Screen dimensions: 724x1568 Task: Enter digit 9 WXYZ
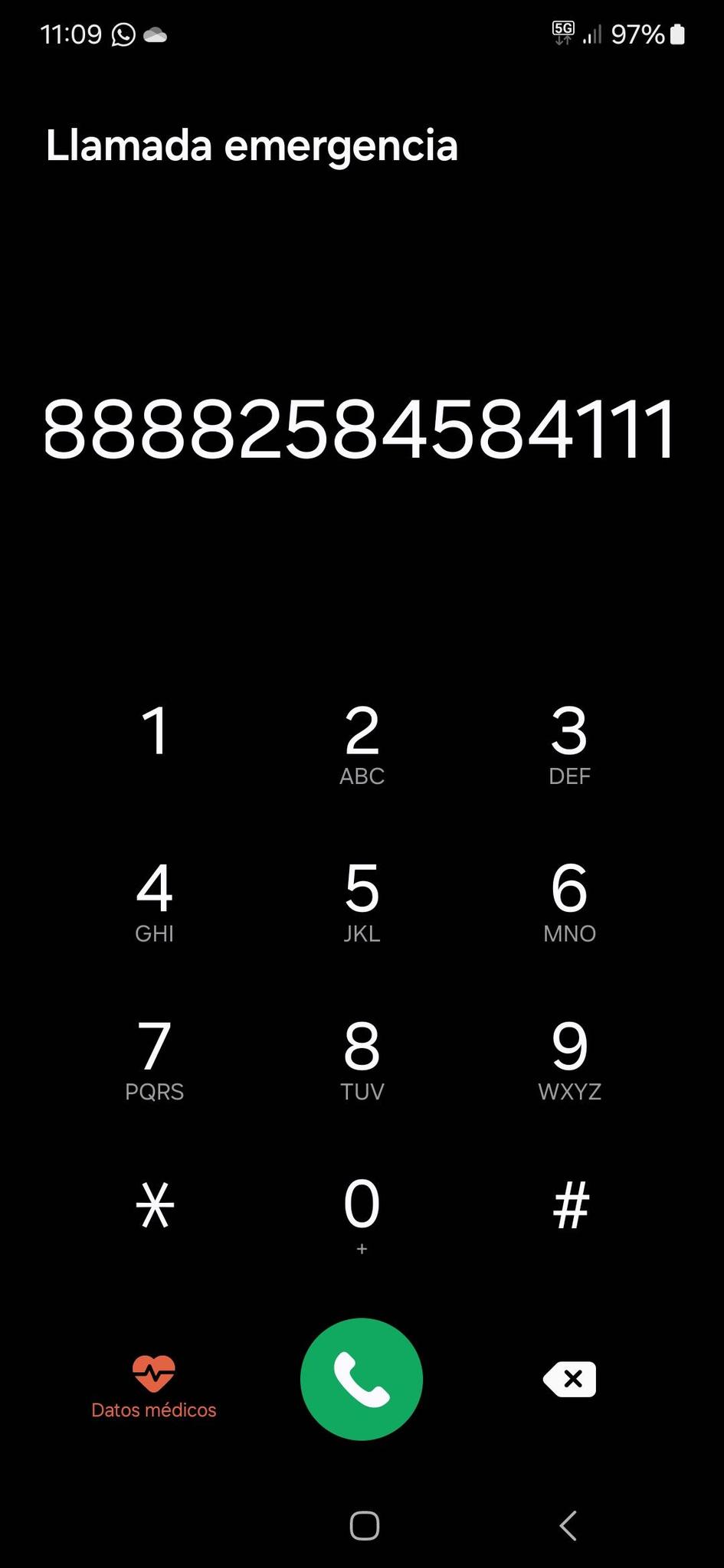569,1058
